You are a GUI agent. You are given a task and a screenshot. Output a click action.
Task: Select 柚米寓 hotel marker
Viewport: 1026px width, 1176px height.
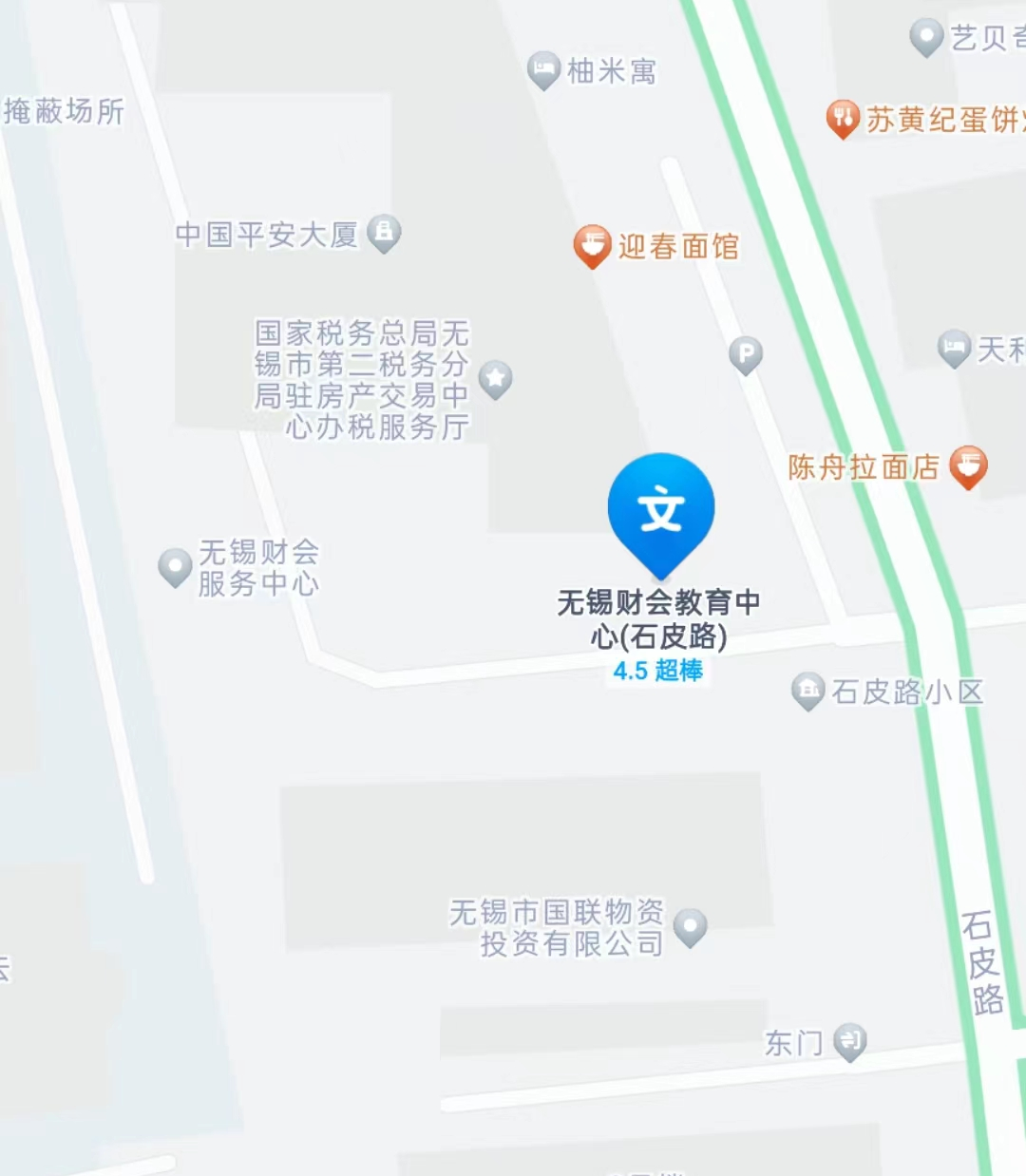[543, 69]
